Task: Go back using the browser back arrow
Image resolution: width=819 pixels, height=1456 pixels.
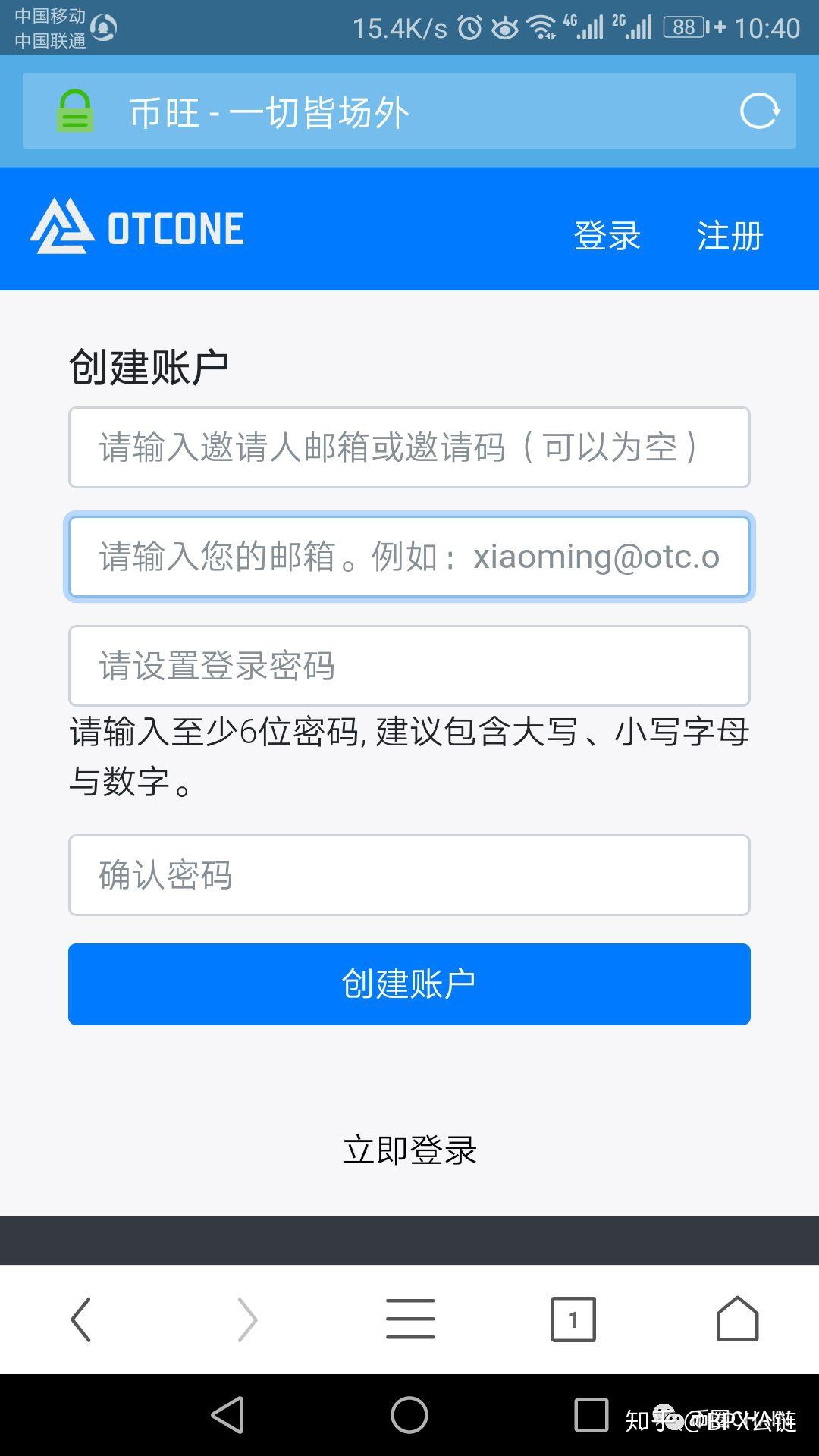Action: click(x=81, y=1319)
